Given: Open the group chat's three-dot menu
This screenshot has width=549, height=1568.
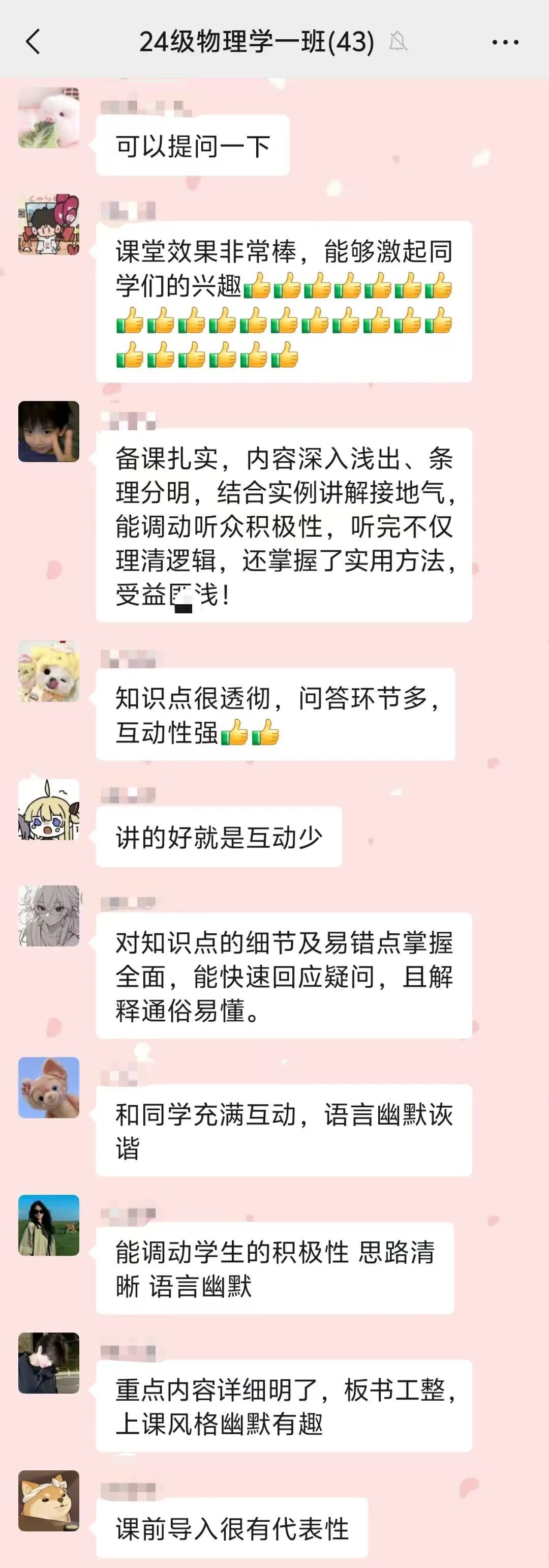Looking at the screenshot, I should pyautogui.click(x=505, y=42).
